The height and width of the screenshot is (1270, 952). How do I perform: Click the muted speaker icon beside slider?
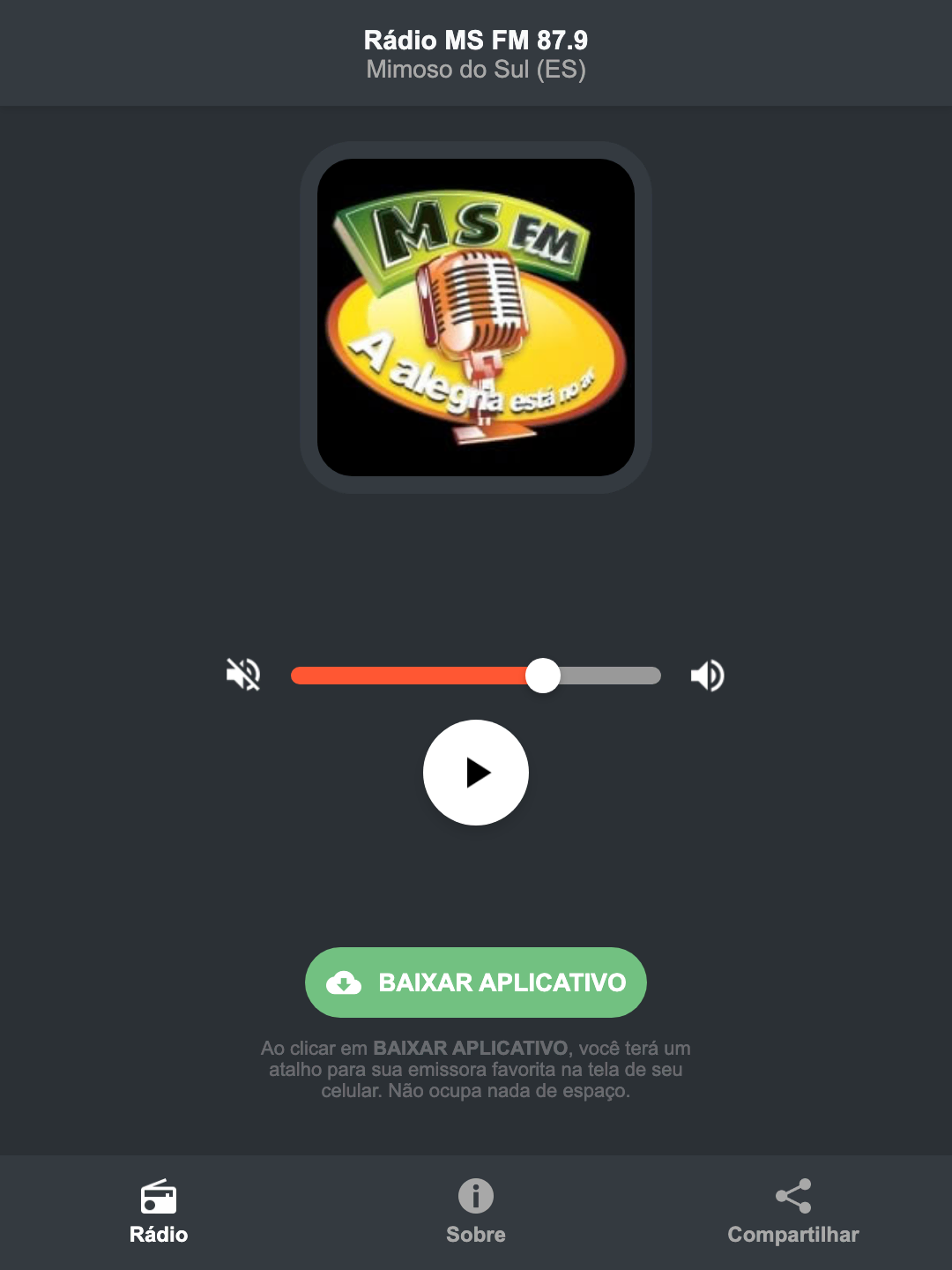coord(244,675)
